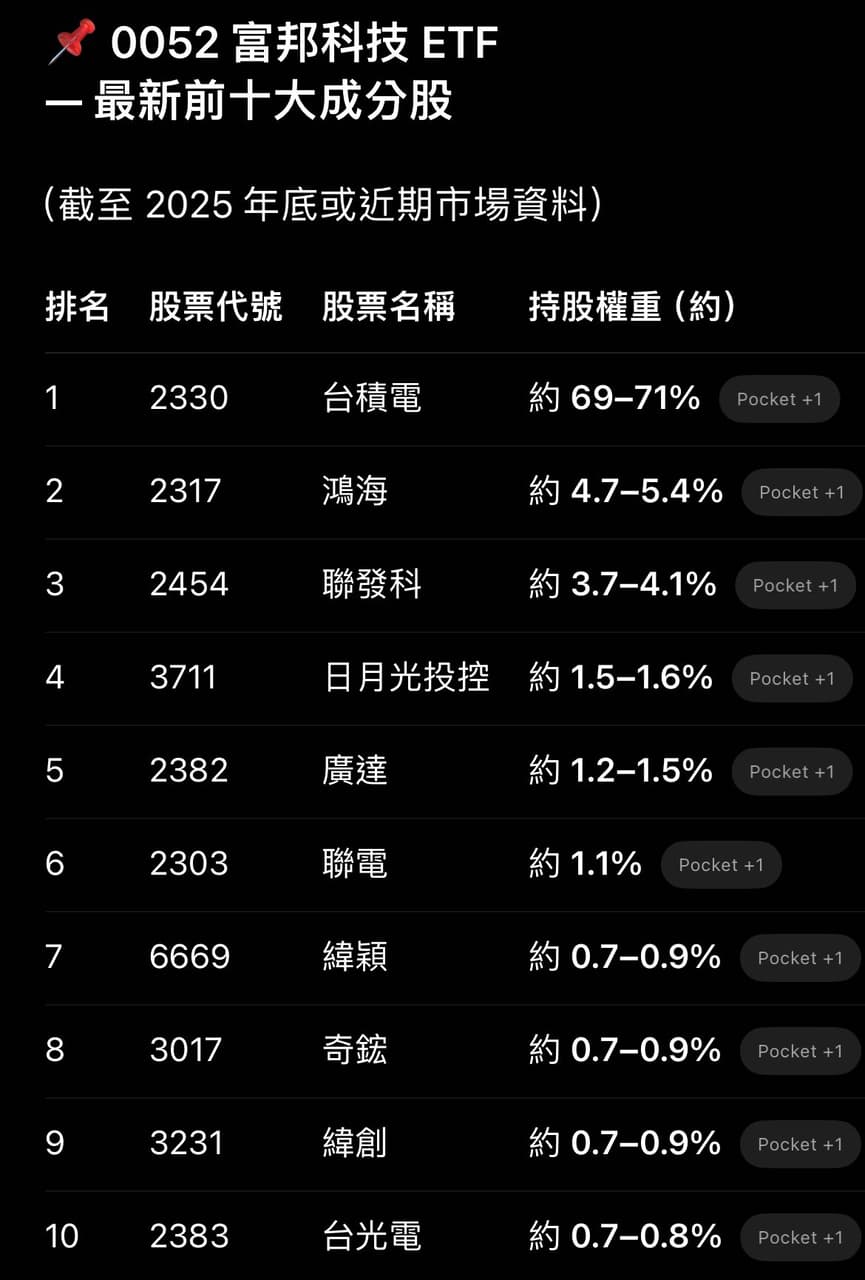Click the Pocket +1 button for 台積電

point(779,398)
